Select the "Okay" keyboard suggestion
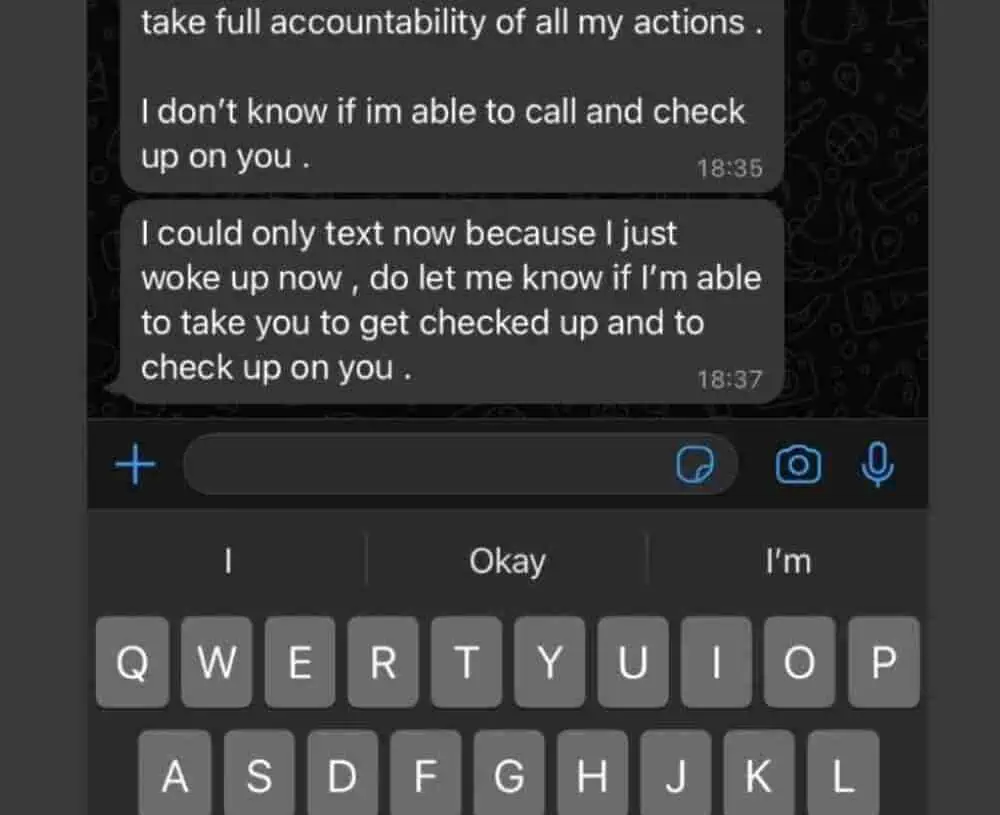The height and width of the screenshot is (815, 1000). tap(507, 562)
